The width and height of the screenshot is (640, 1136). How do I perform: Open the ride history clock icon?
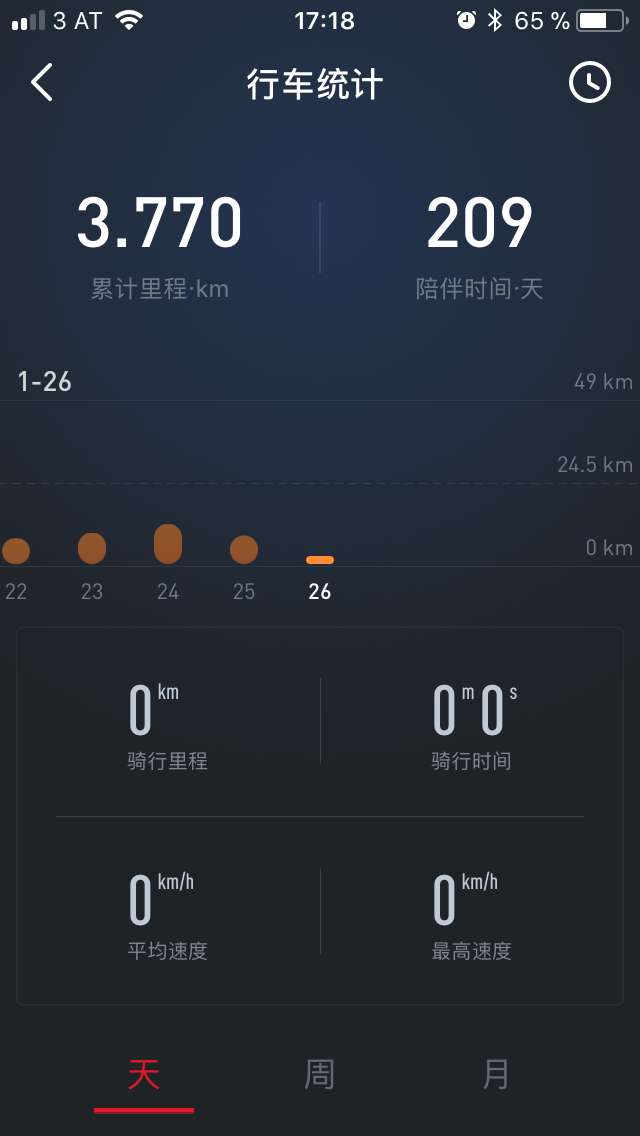pyautogui.click(x=590, y=83)
